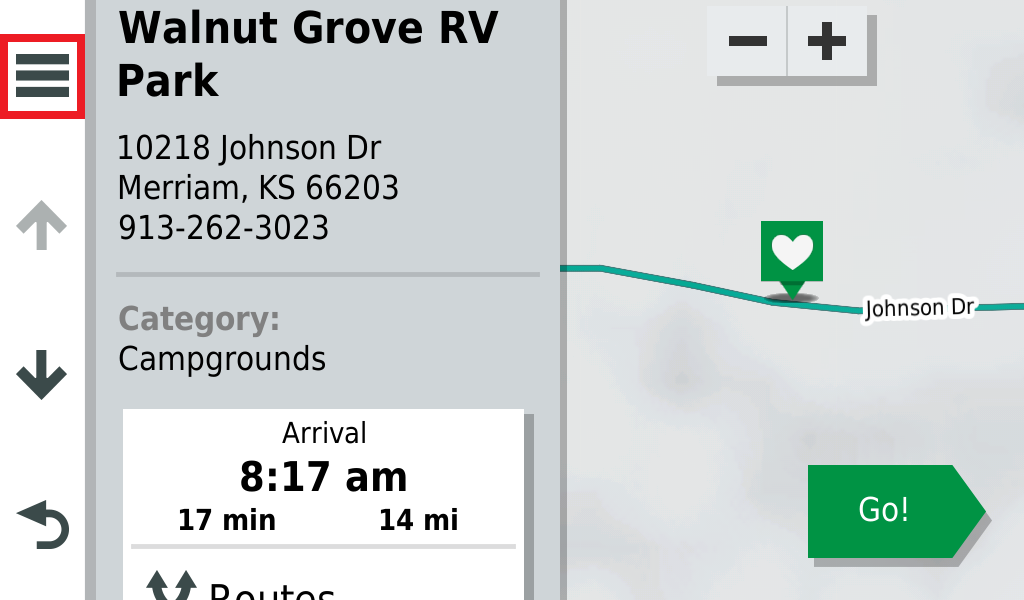Tap the down arrow to scroll details
1024x600 pixels.
42,376
